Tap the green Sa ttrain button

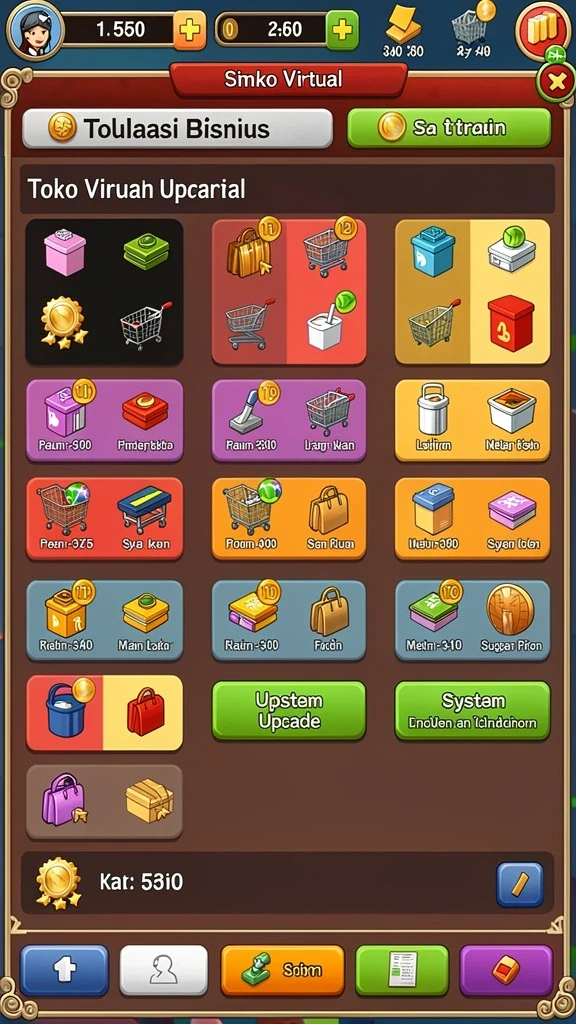[449, 127]
